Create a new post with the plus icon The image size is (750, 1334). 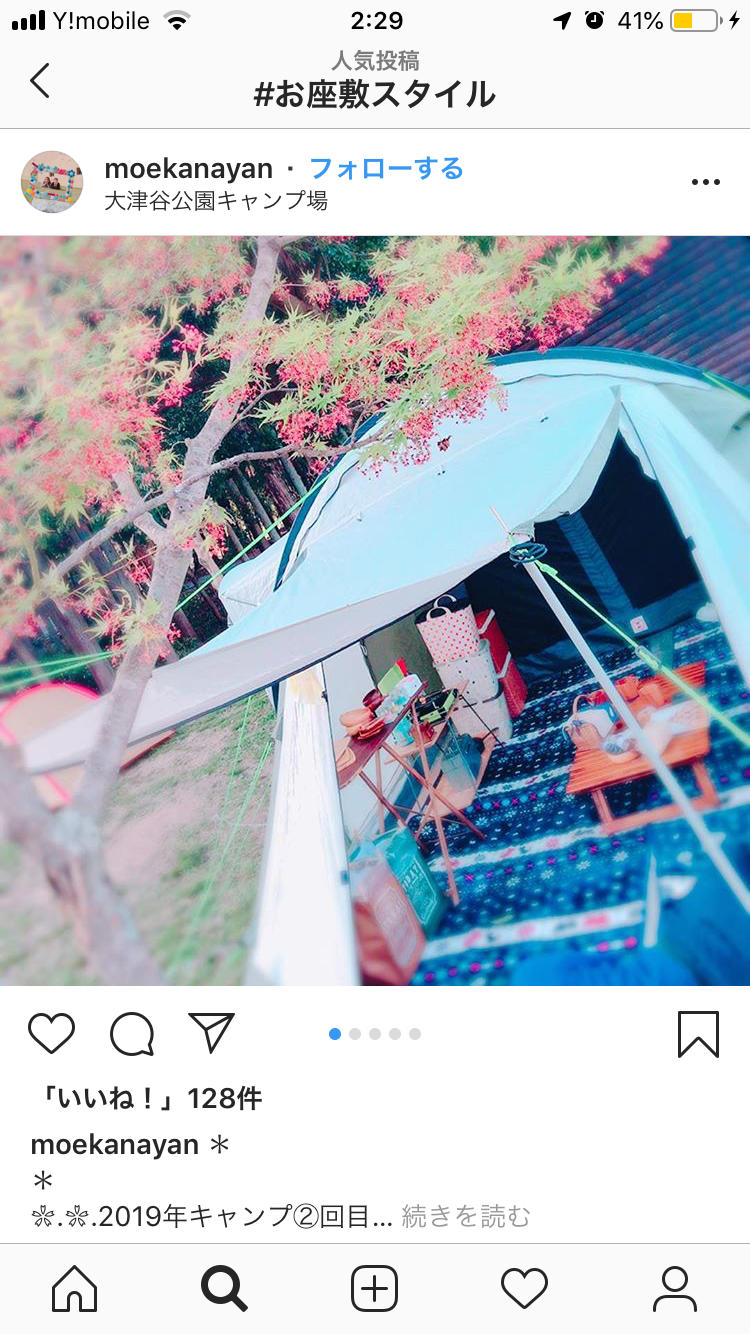click(x=374, y=1289)
